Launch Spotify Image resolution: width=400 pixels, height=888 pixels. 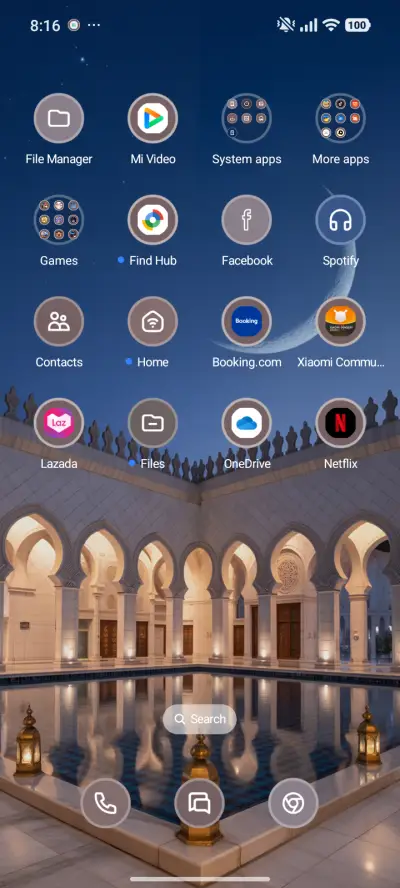341,220
